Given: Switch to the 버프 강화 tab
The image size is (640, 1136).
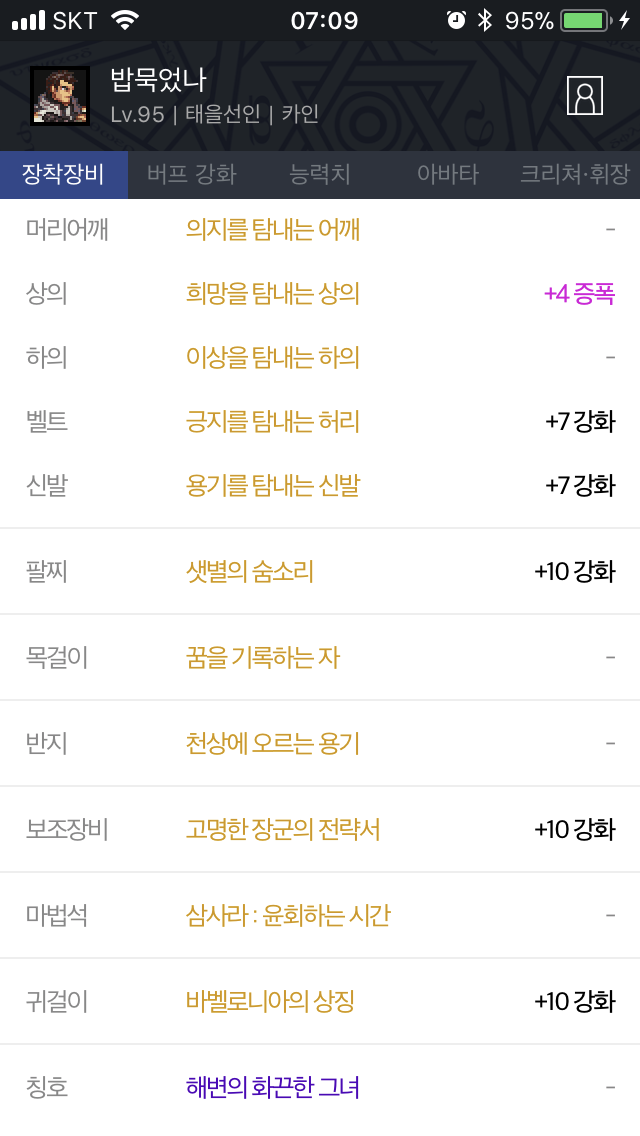Looking at the screenshot, I should pyautogui.click(x=191, y=175).
